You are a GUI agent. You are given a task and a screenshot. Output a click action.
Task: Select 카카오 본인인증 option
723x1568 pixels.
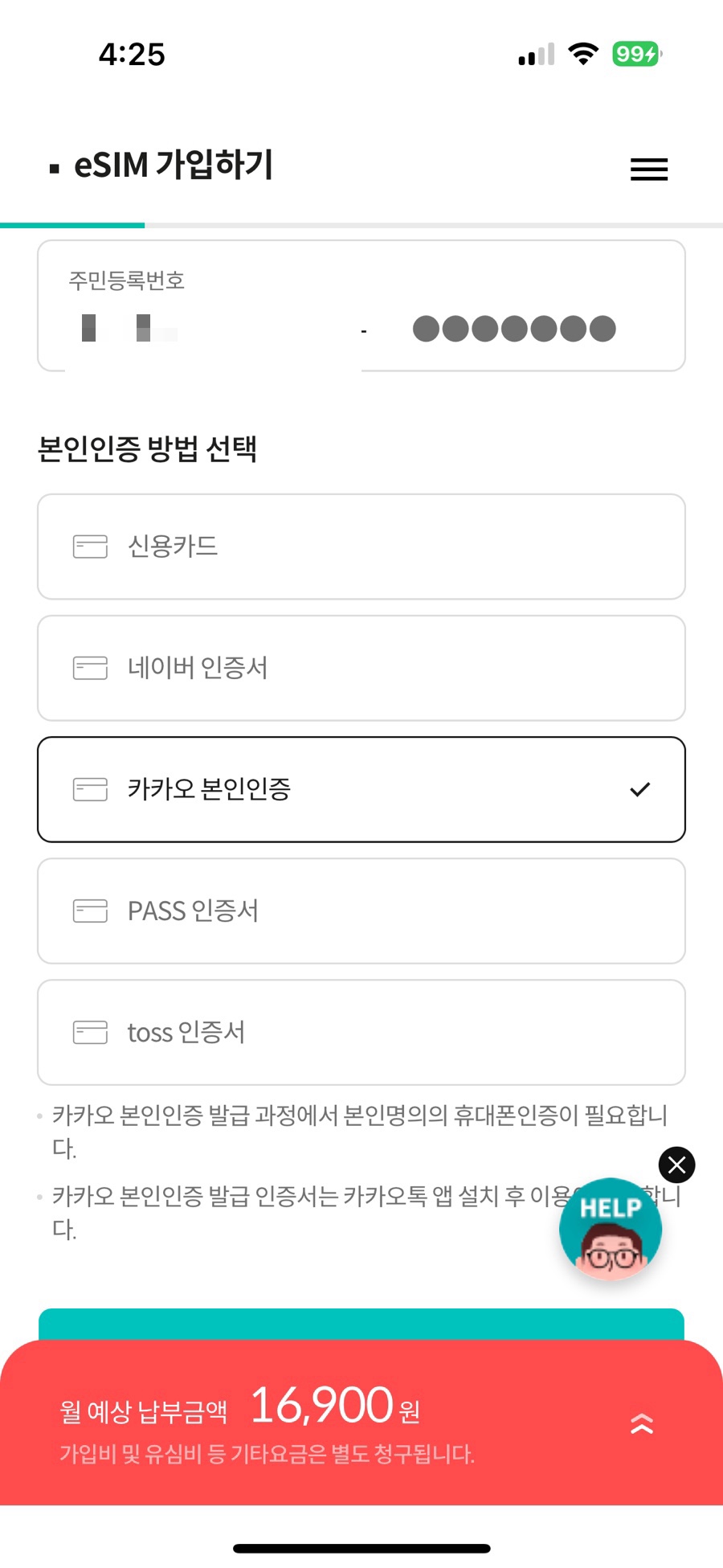(x=361, y=789)
